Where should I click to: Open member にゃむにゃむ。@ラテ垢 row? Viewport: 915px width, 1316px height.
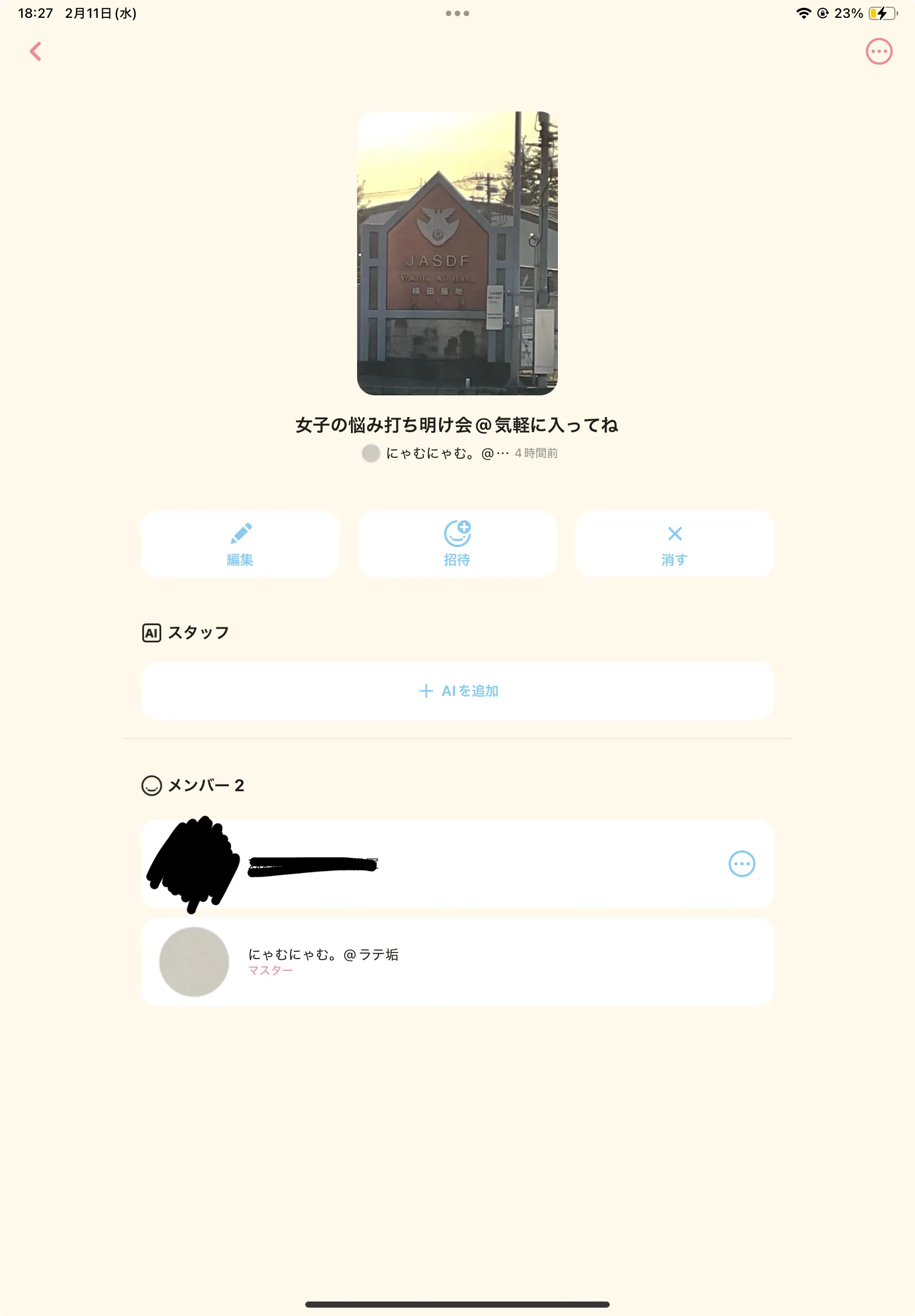tap(457, 961)
